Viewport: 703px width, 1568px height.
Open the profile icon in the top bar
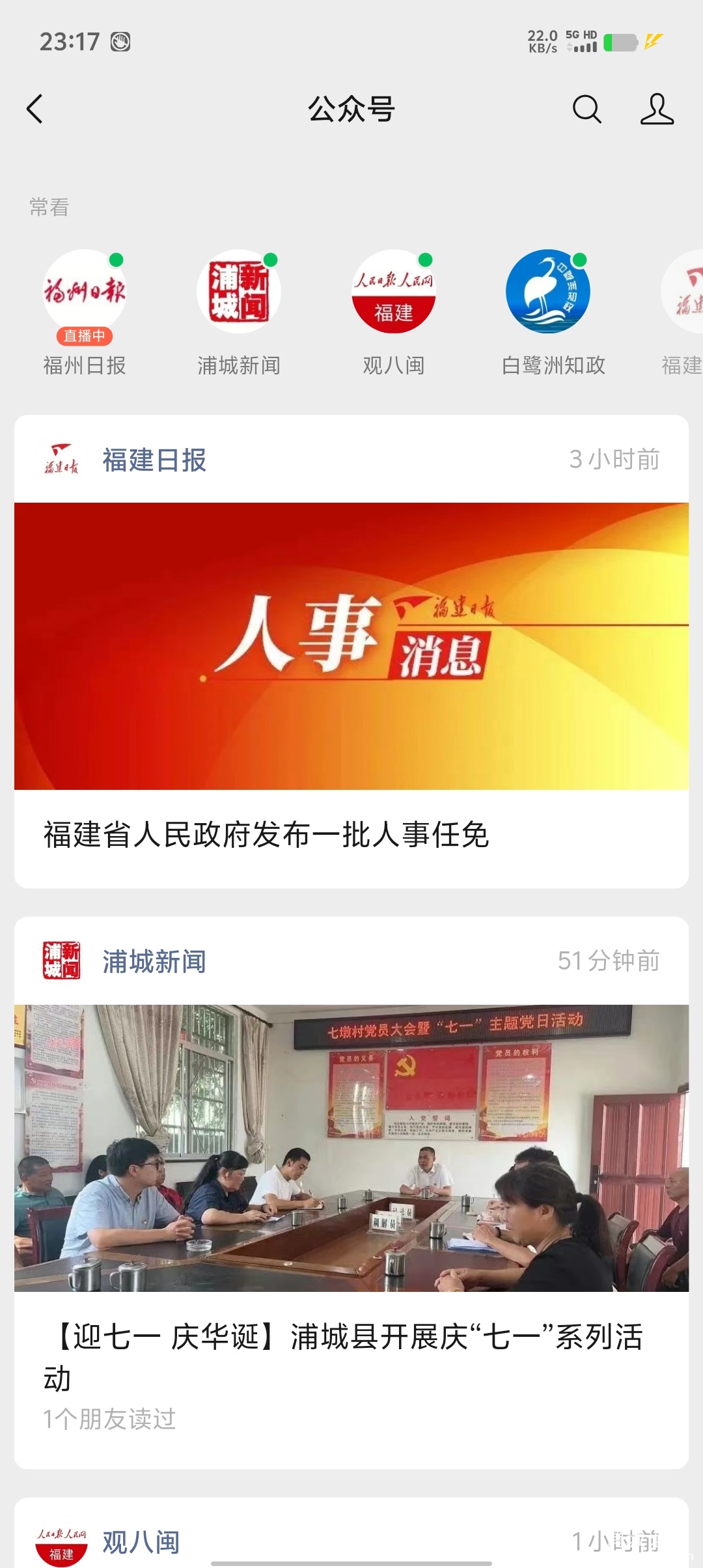pos(656,109)
